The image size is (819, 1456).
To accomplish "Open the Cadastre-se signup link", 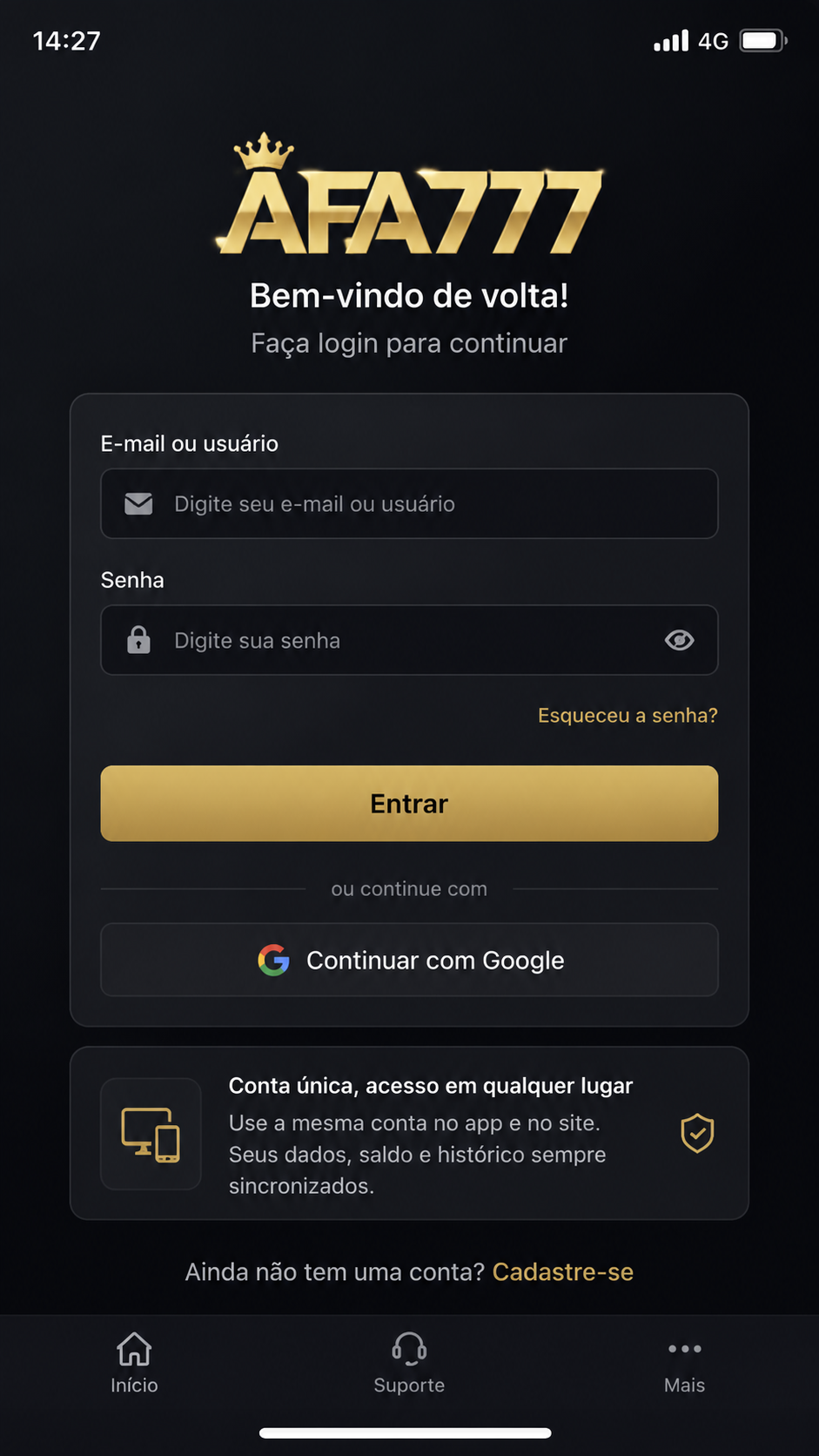I will [x=563, y=1271].
